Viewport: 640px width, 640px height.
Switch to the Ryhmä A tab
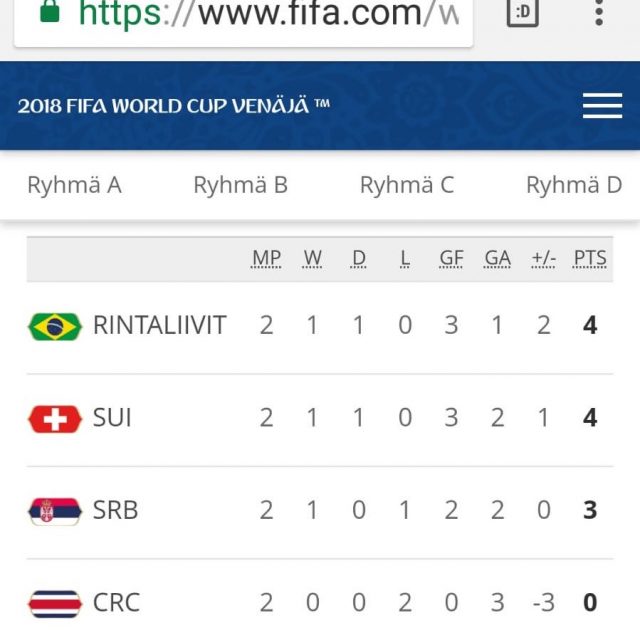[x=74, y=185]
